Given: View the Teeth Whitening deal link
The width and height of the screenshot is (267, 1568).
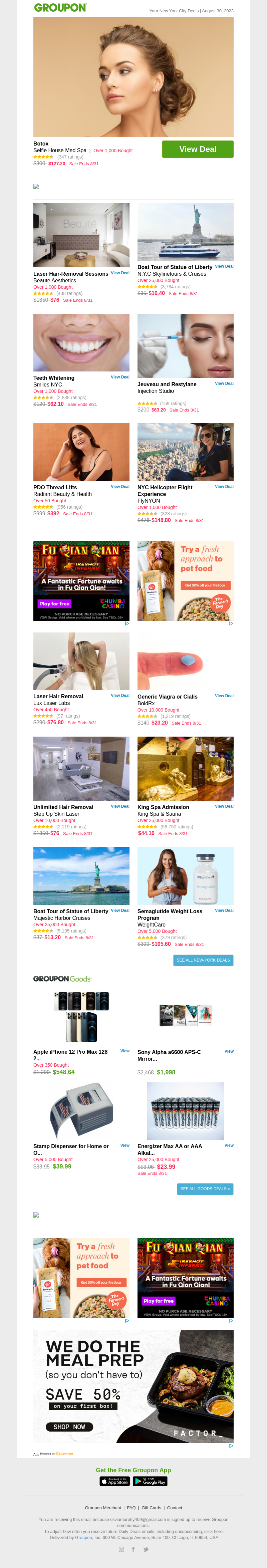Looking at the screenshot, I should click(120, 377).
